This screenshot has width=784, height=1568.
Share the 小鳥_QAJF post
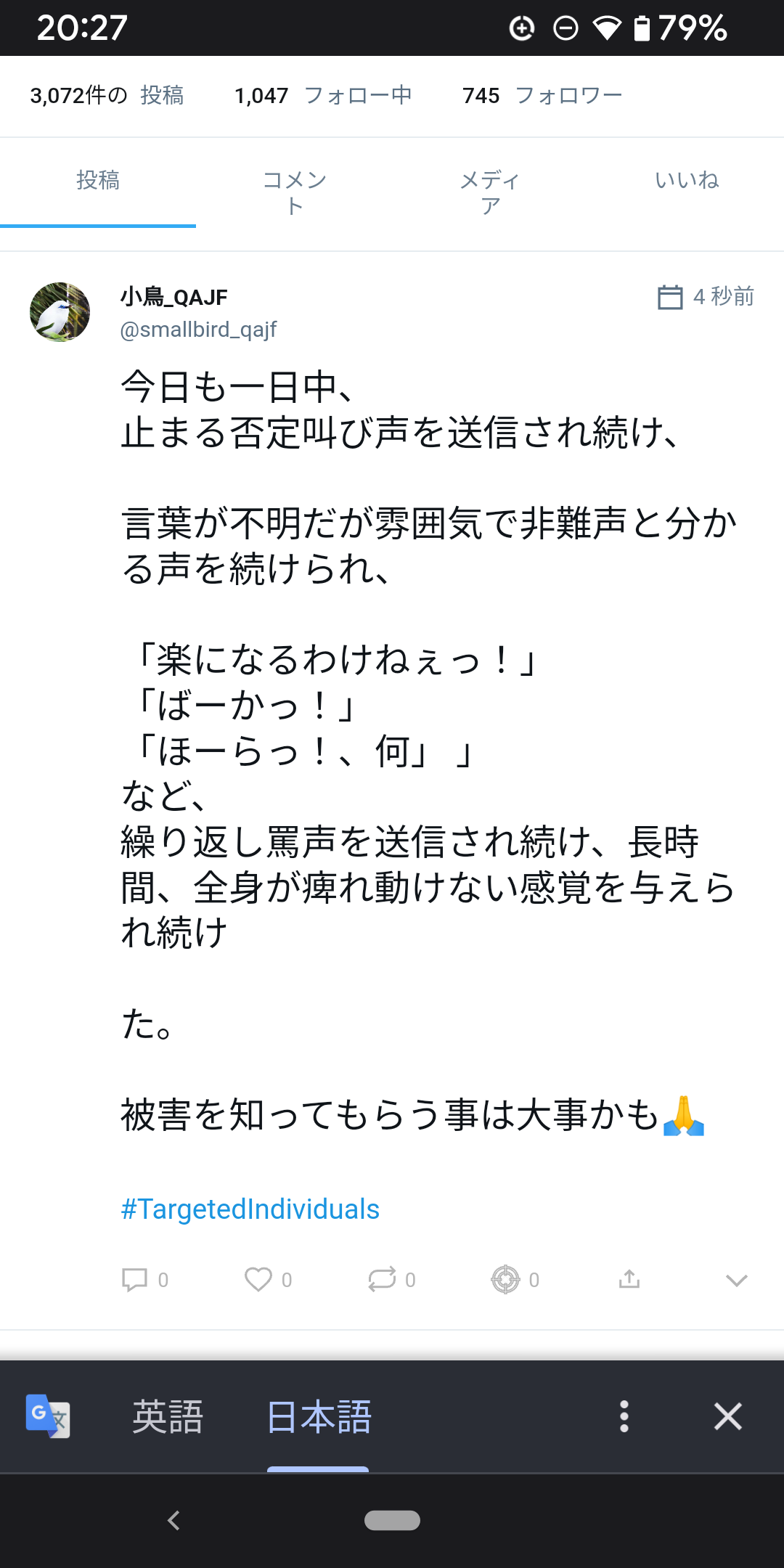(629, 1279)
